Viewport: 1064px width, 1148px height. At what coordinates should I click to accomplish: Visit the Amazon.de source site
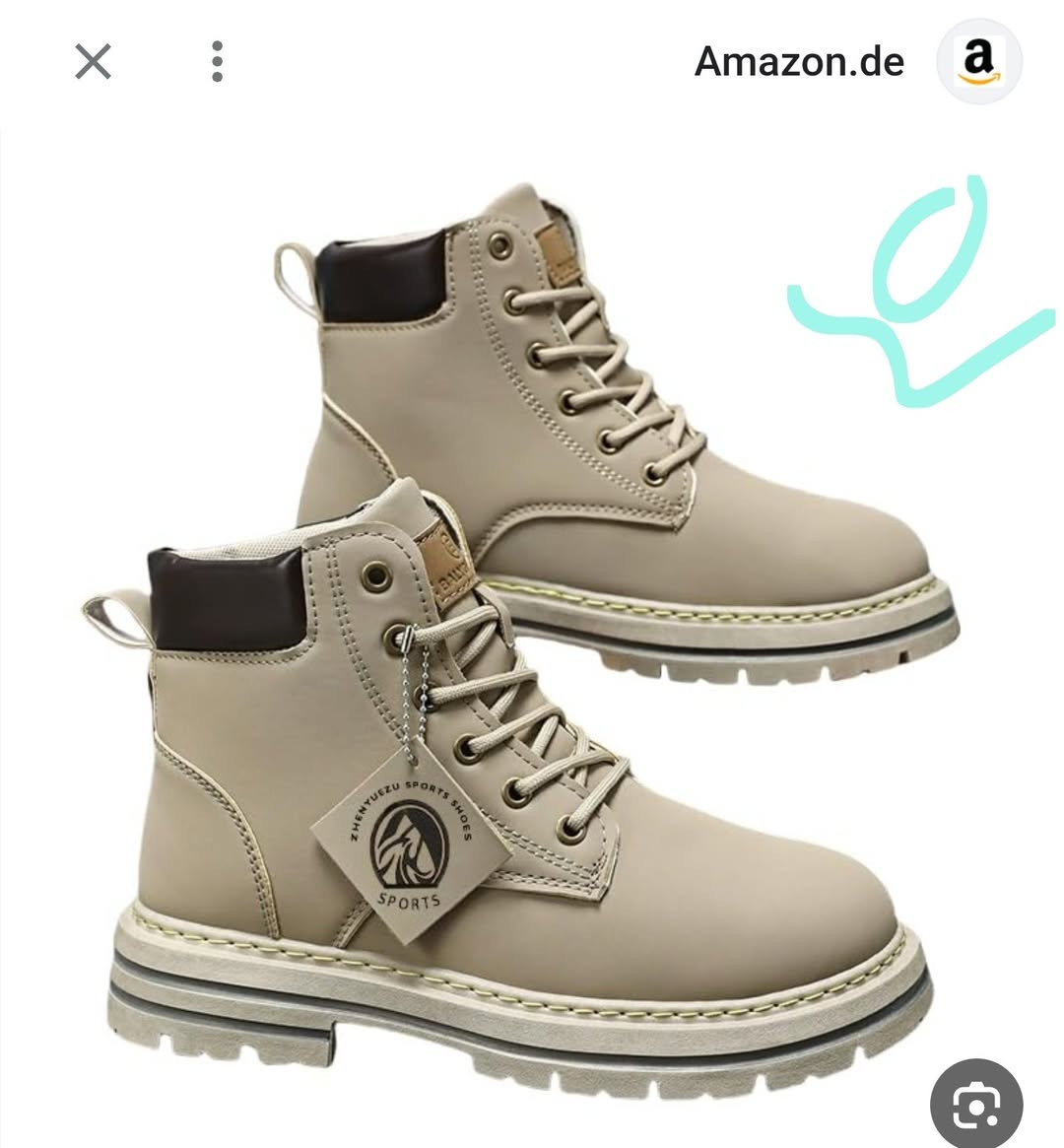click(799, 62)
